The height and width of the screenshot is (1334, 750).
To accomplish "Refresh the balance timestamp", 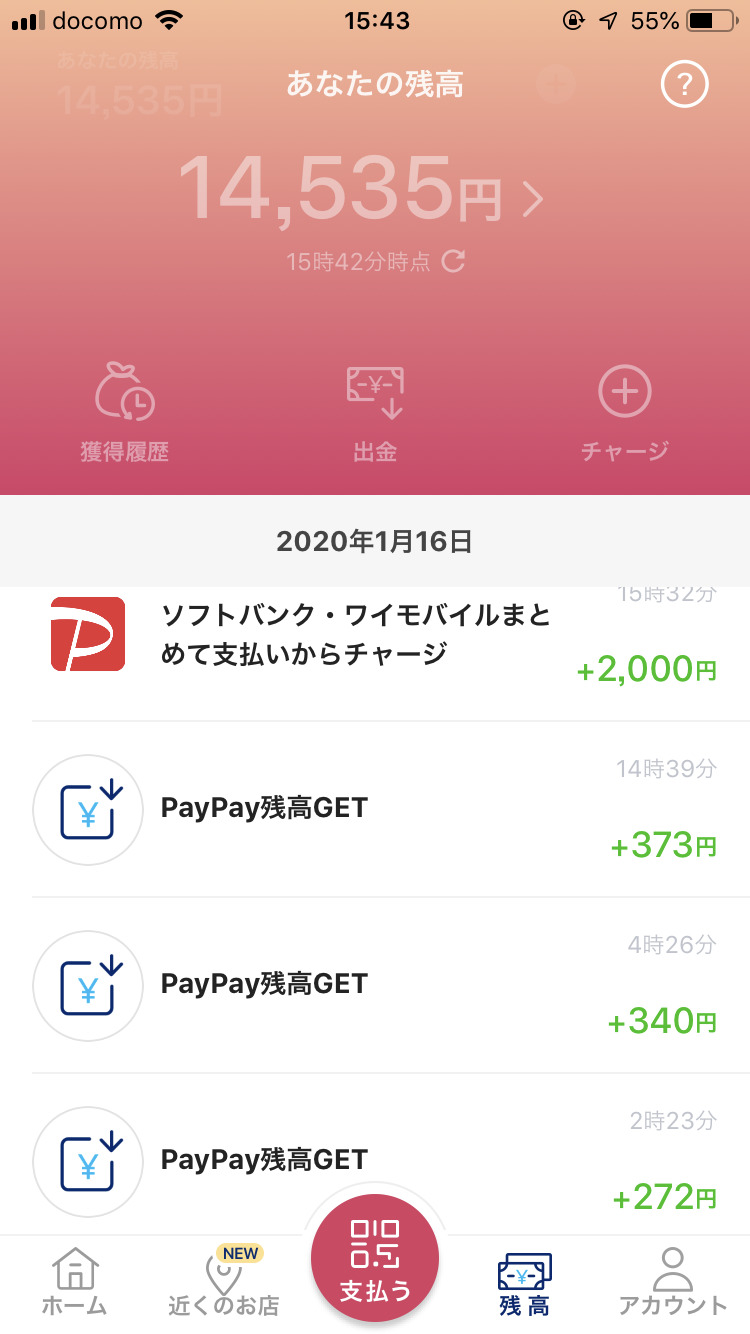I will [454, 262].
